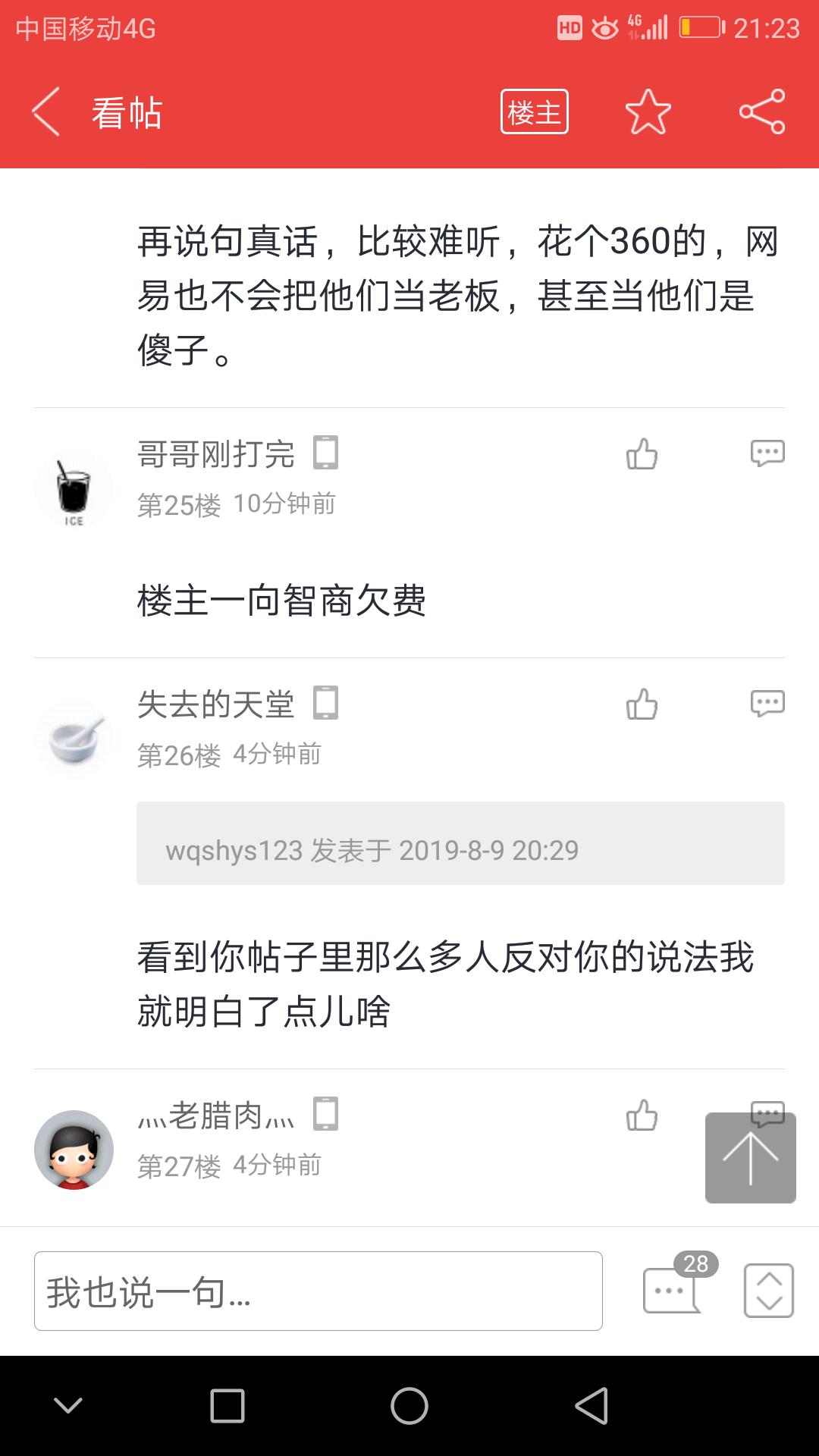Like the reply by 失去的天堂

point(642,704)
